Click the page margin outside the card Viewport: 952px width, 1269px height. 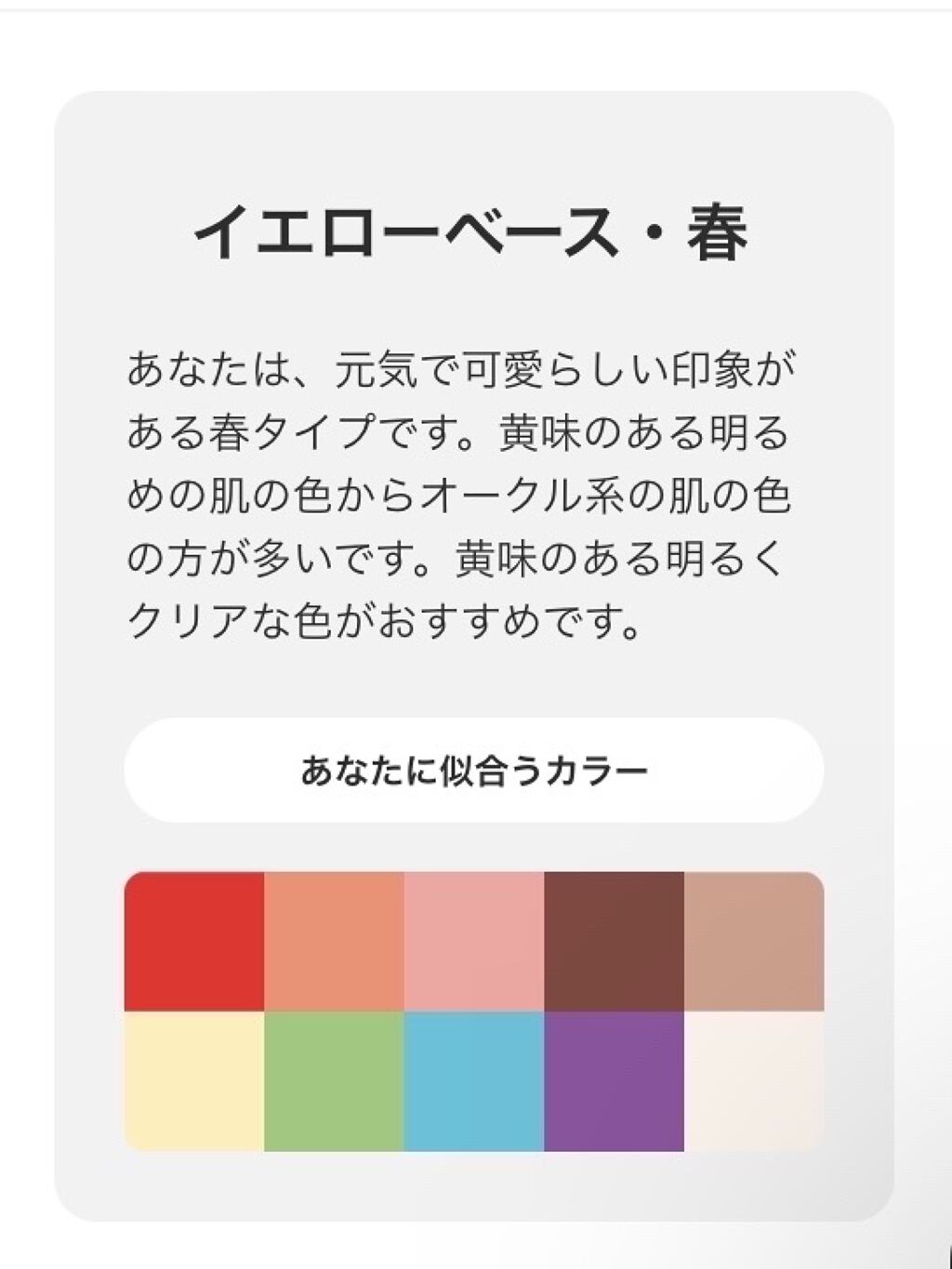pos(28,632)
